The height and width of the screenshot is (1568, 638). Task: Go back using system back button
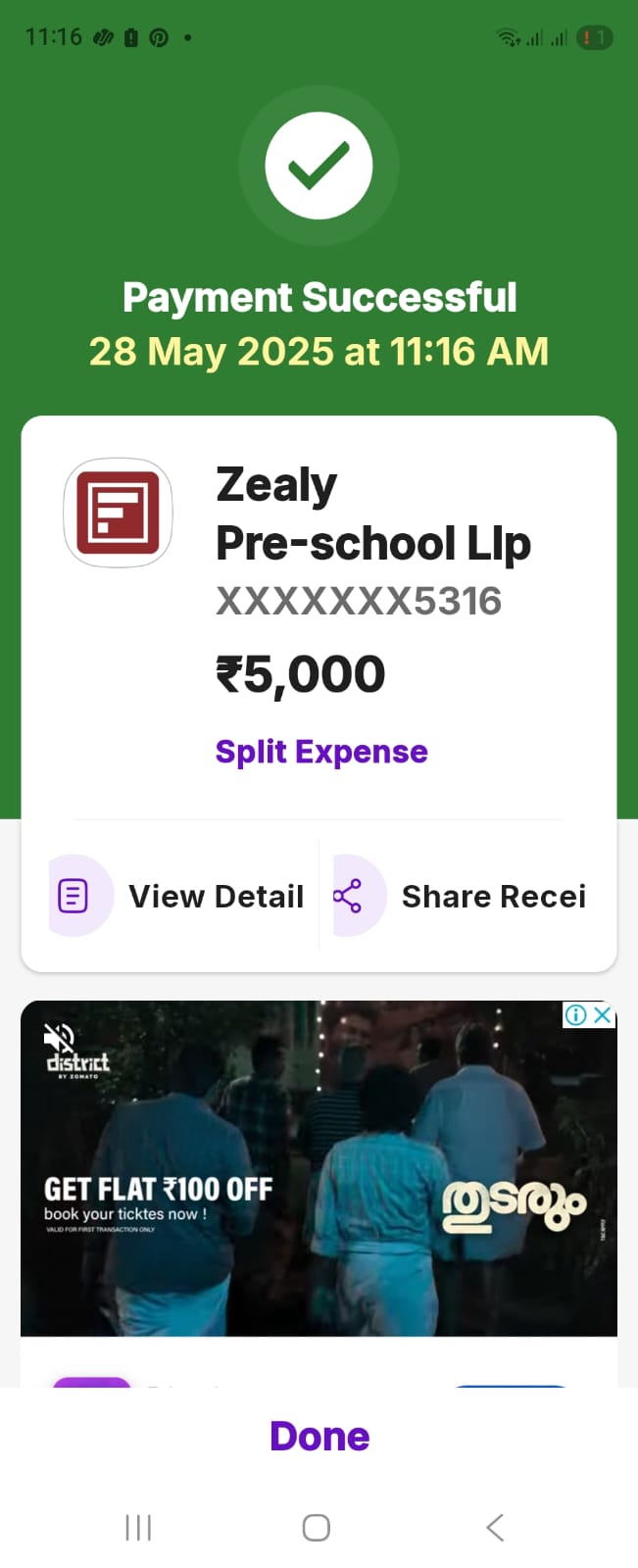point(496,1527)
